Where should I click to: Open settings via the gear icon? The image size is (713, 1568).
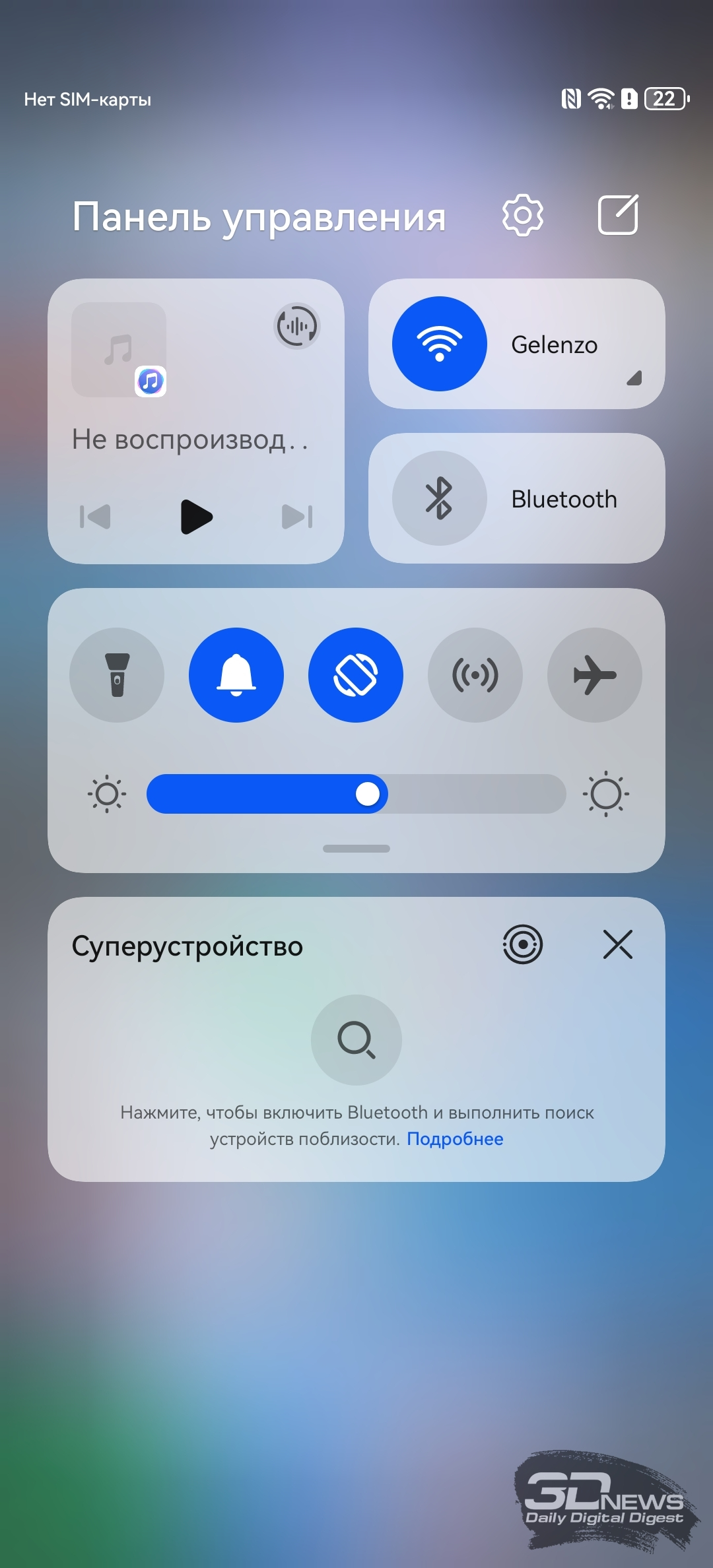point(522,215)
